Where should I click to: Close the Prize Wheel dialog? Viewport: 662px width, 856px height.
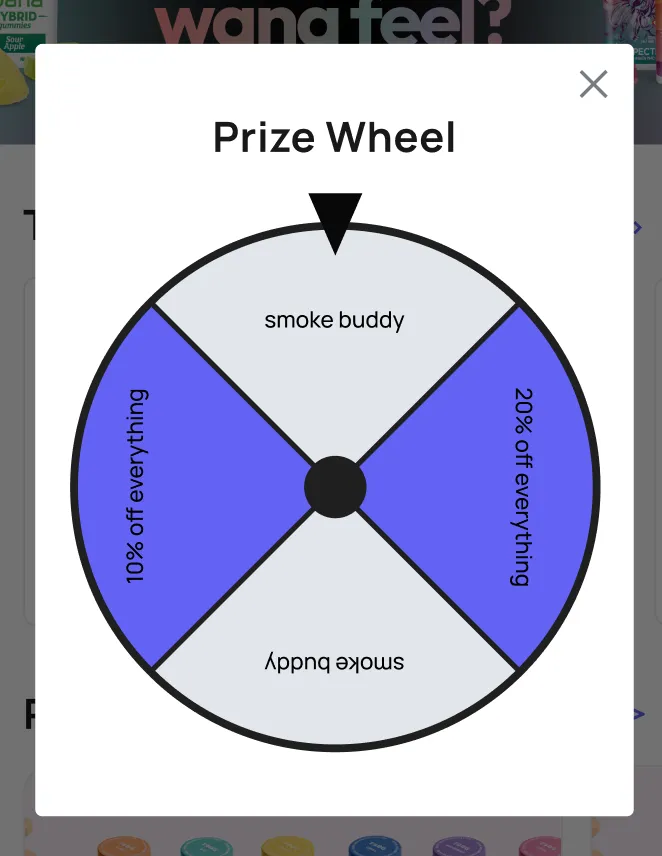coord(593,84)
